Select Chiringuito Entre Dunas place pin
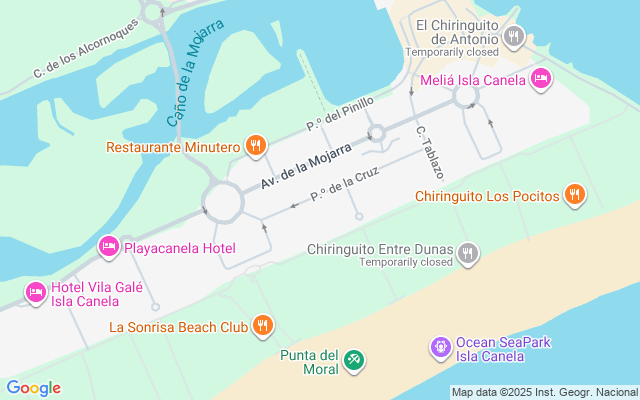 [x=468, y=255]
